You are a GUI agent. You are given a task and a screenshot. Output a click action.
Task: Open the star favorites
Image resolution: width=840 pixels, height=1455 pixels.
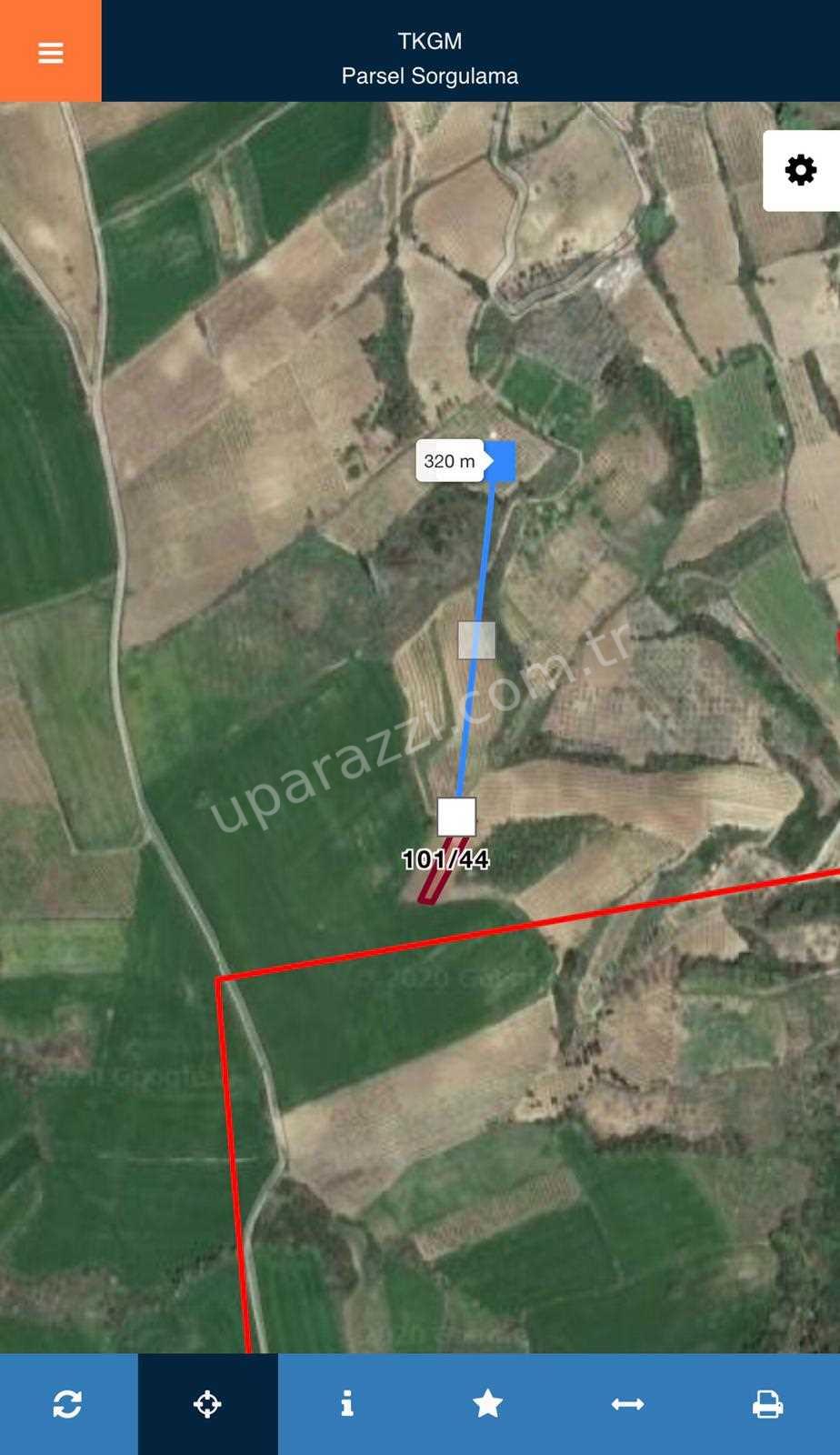tap(487, 1404)
